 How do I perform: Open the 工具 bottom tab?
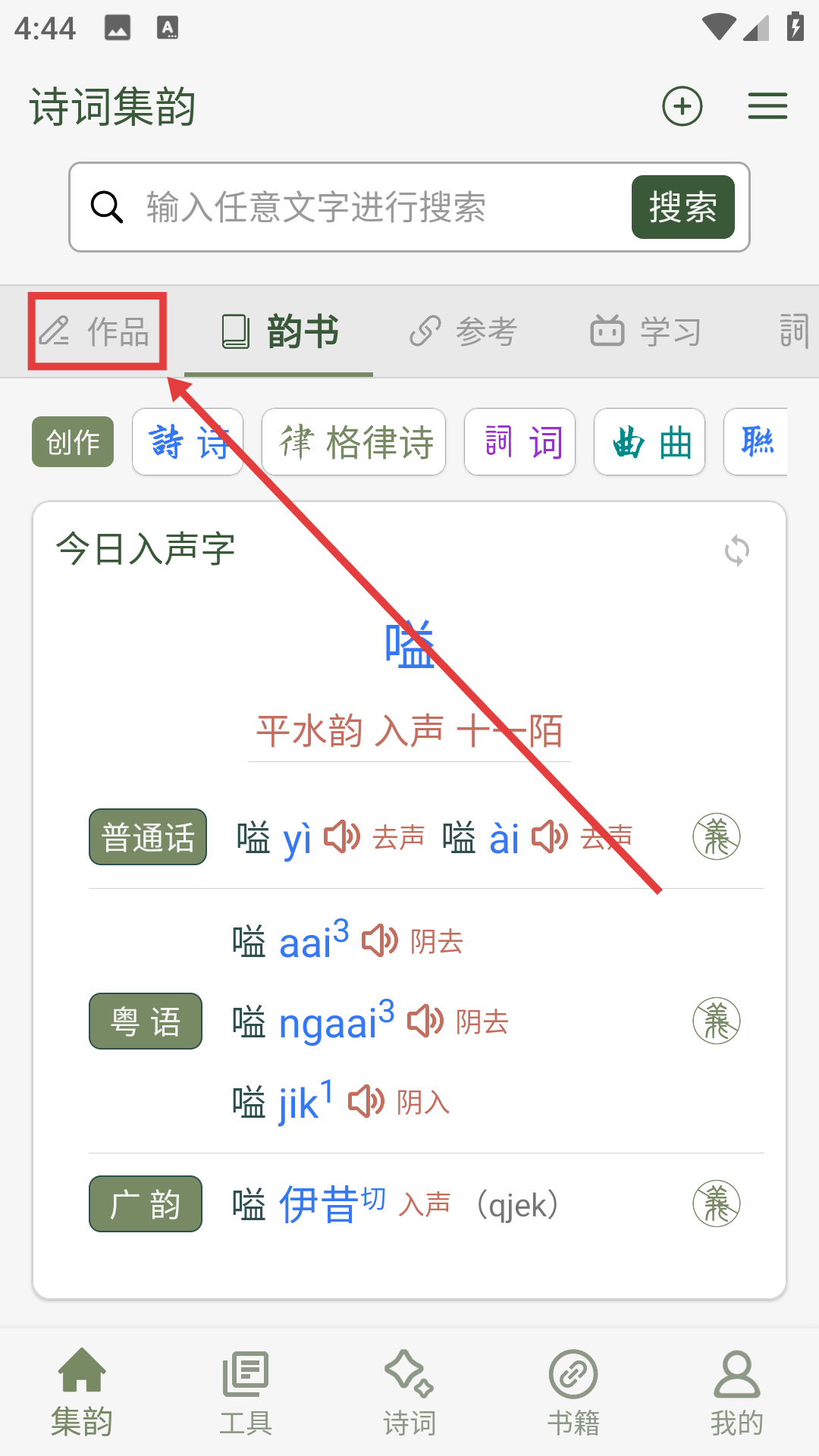pyautogui.click(x=246, y=1392)
